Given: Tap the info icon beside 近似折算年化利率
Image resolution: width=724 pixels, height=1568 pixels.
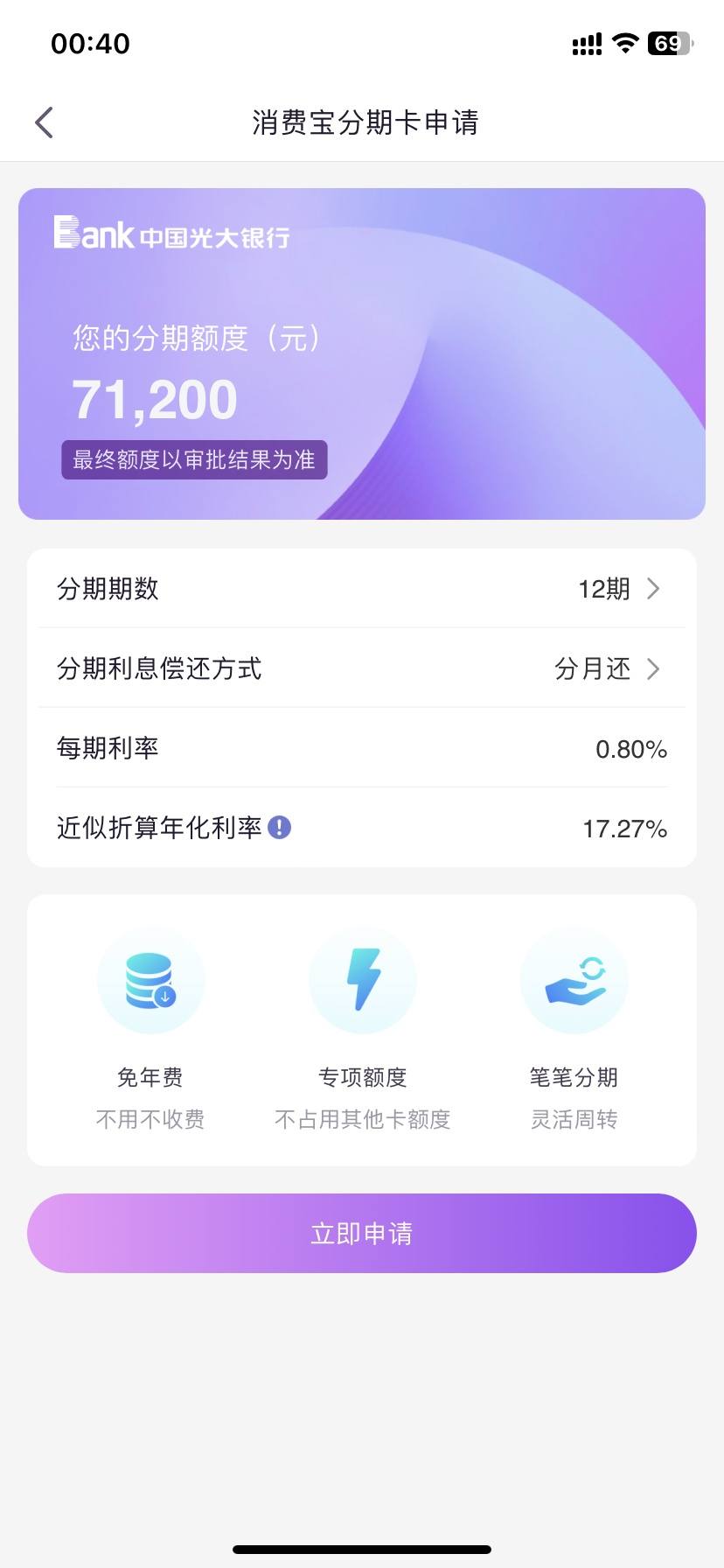Looking at the screenshot, I should tap(279, 827).
